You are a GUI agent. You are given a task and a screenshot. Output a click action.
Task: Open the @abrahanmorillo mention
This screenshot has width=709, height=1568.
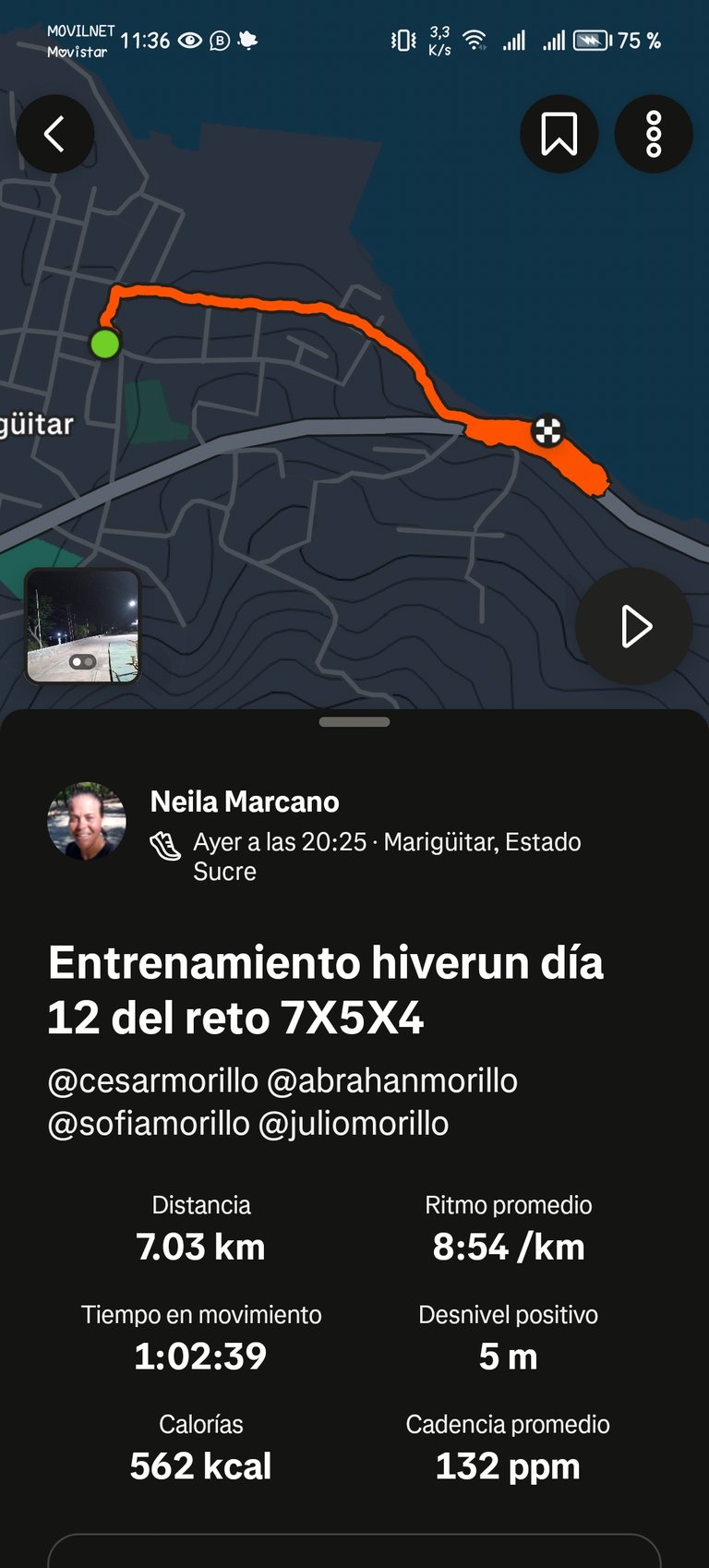(392, 1080)
